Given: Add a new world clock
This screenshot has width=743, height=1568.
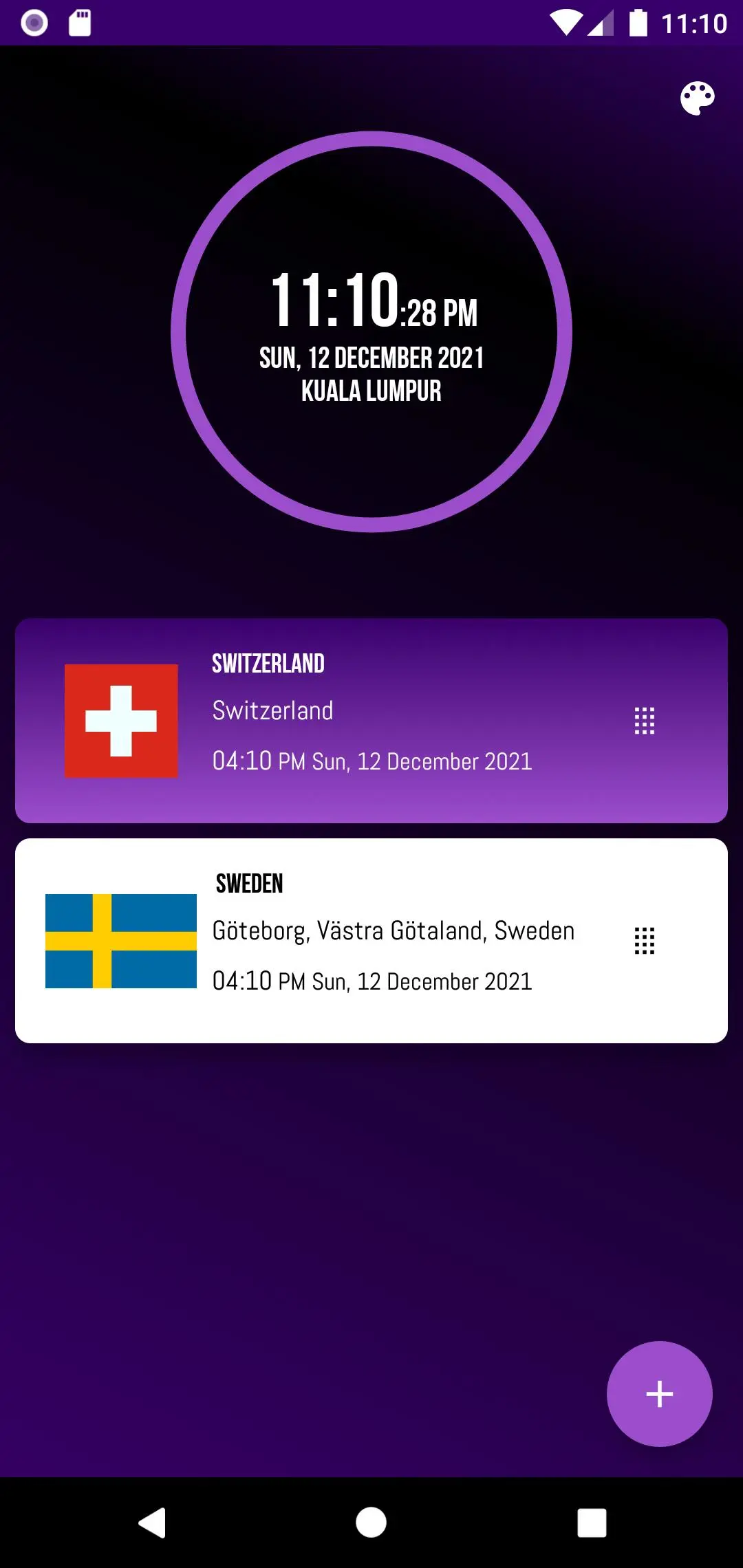Looking at the screenshot, I should point(659,1394).
